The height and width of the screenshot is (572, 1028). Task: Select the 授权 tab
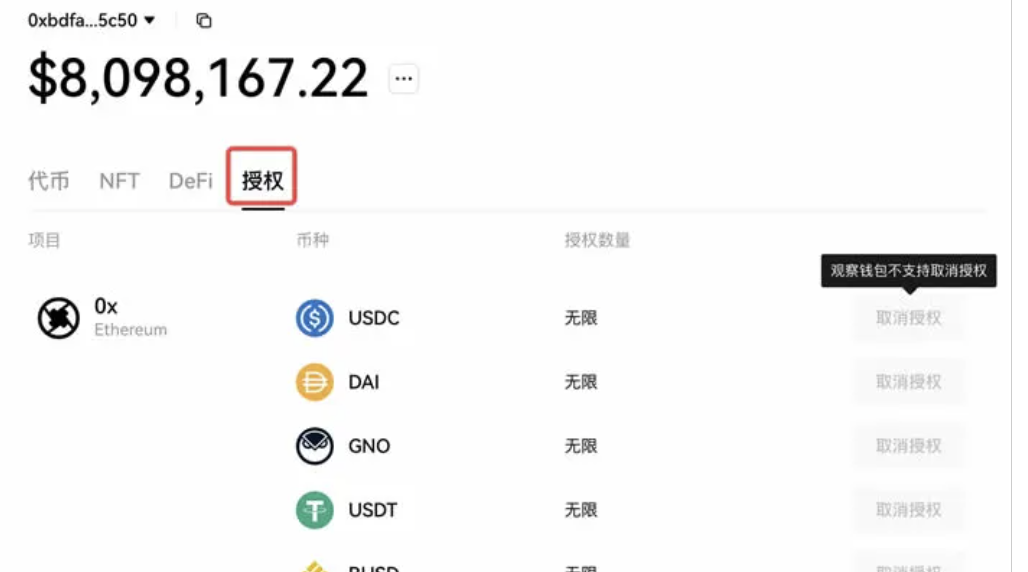pos(262,181)
